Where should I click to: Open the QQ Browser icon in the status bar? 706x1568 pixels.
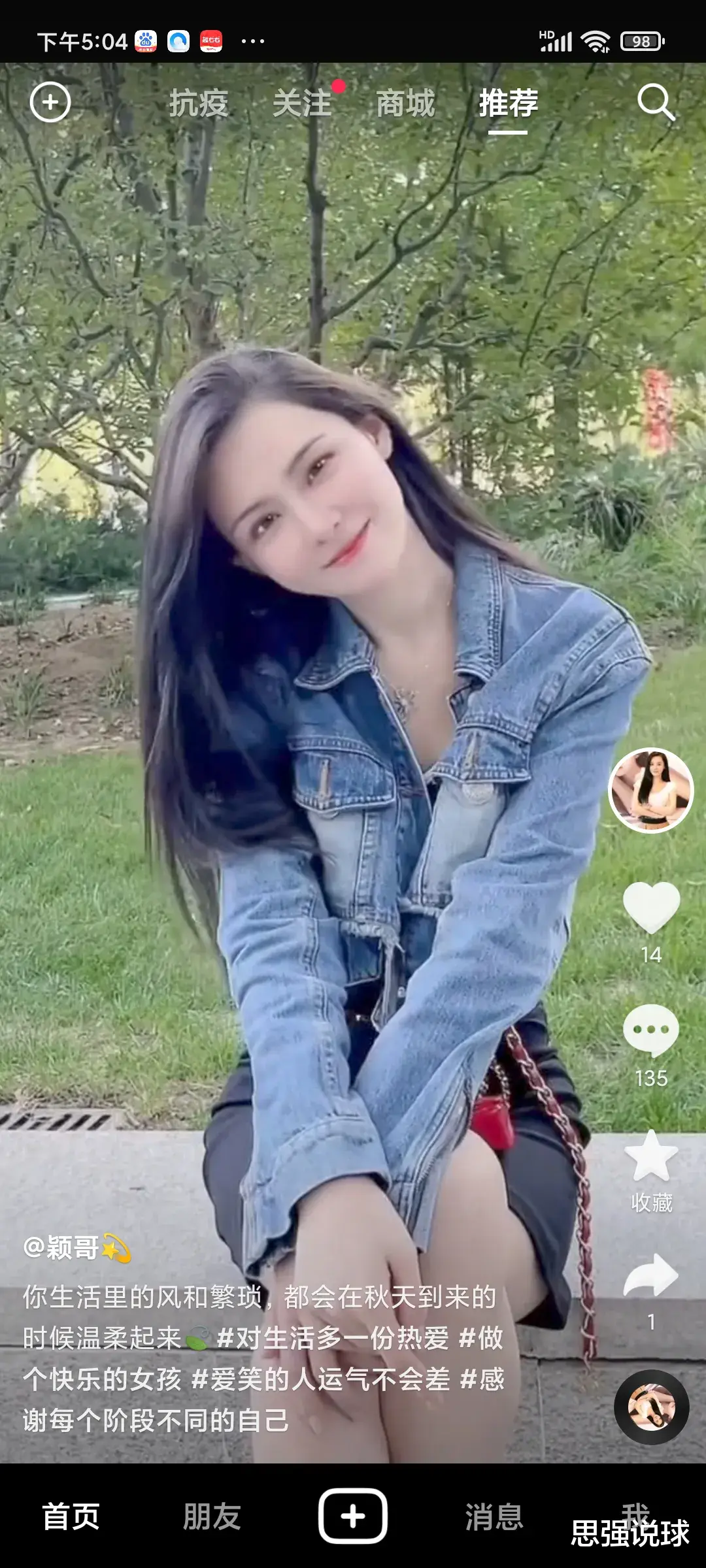(178, 41)
